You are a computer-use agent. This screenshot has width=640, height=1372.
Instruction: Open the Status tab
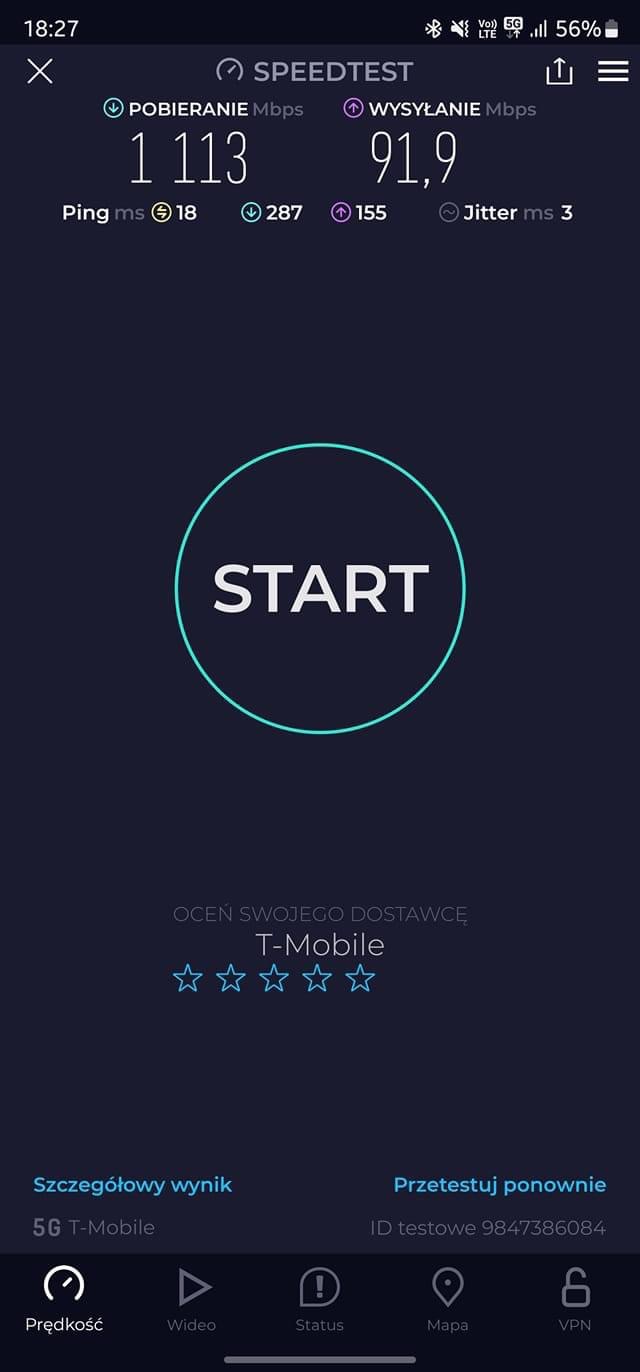coord(319,1299)
